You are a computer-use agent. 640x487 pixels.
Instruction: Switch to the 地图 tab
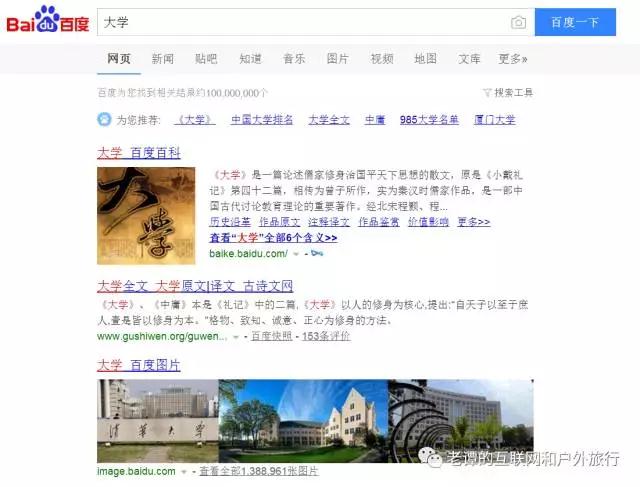tap(426, 59)
